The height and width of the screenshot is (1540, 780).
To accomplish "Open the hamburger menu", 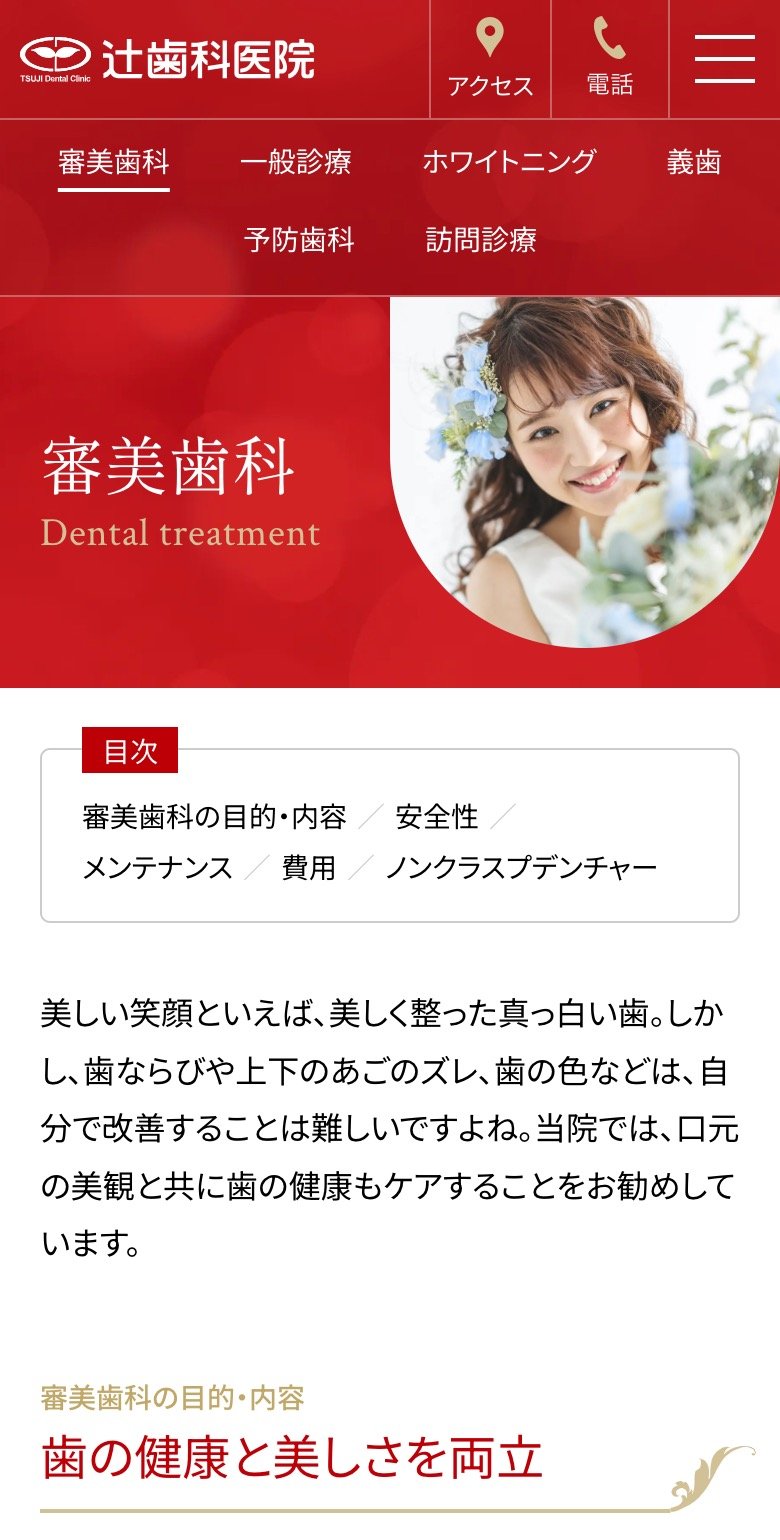I will [x=725, y=59].
